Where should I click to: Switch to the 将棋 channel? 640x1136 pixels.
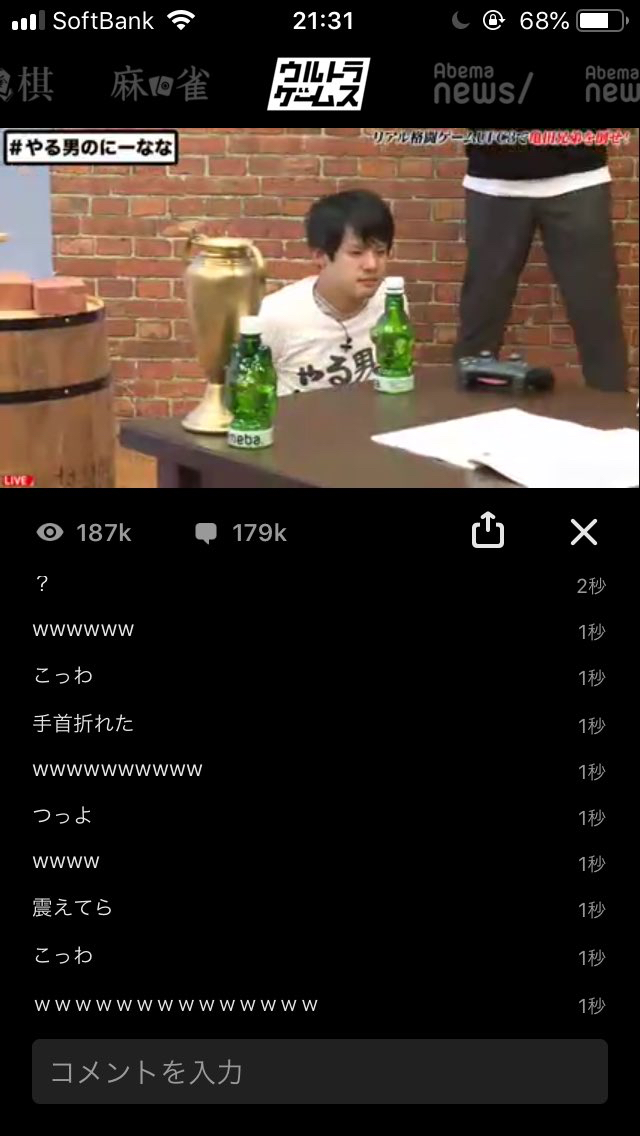click(27, 85)
